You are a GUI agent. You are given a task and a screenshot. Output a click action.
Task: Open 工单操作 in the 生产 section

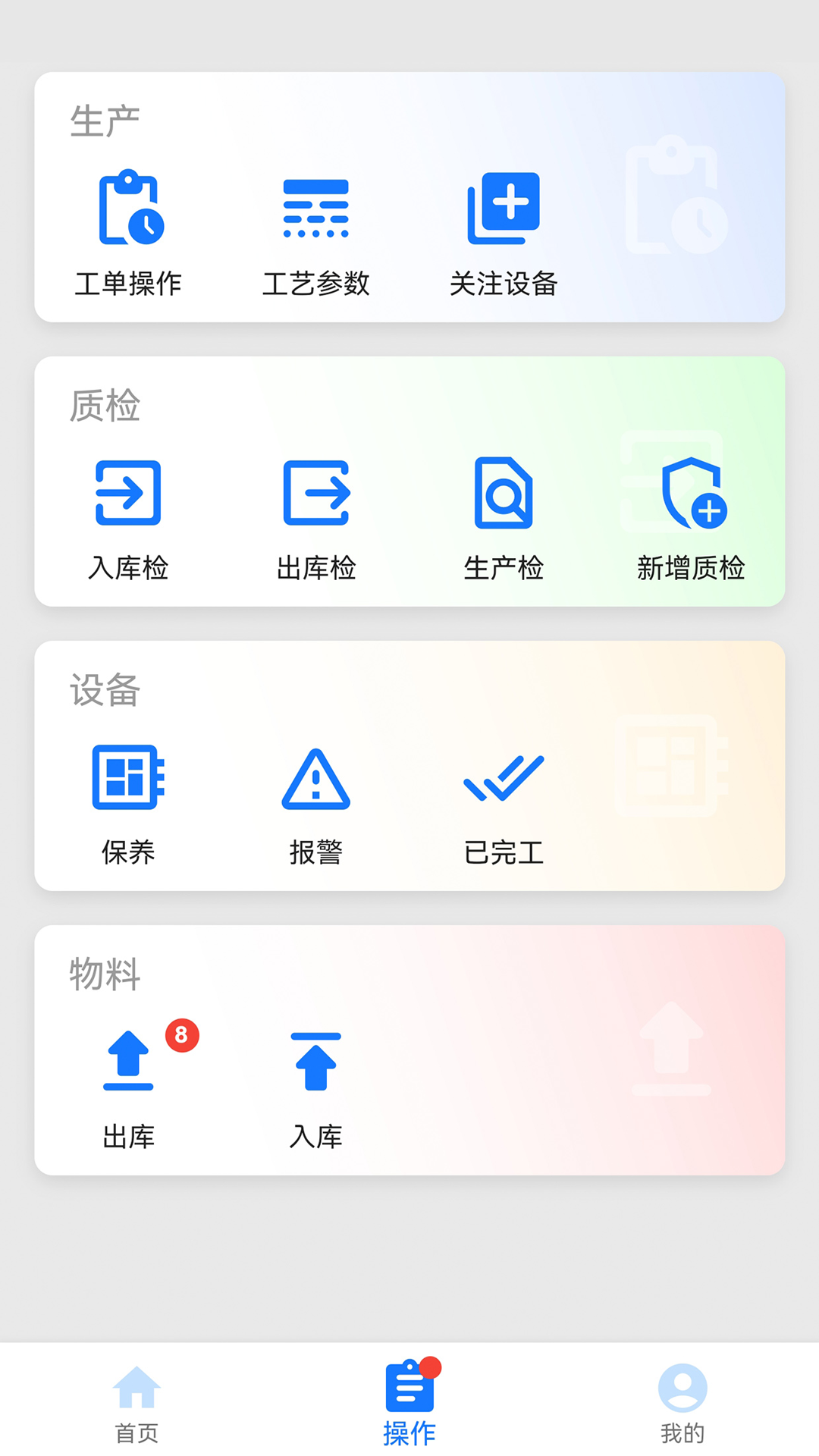click(129, 231)
